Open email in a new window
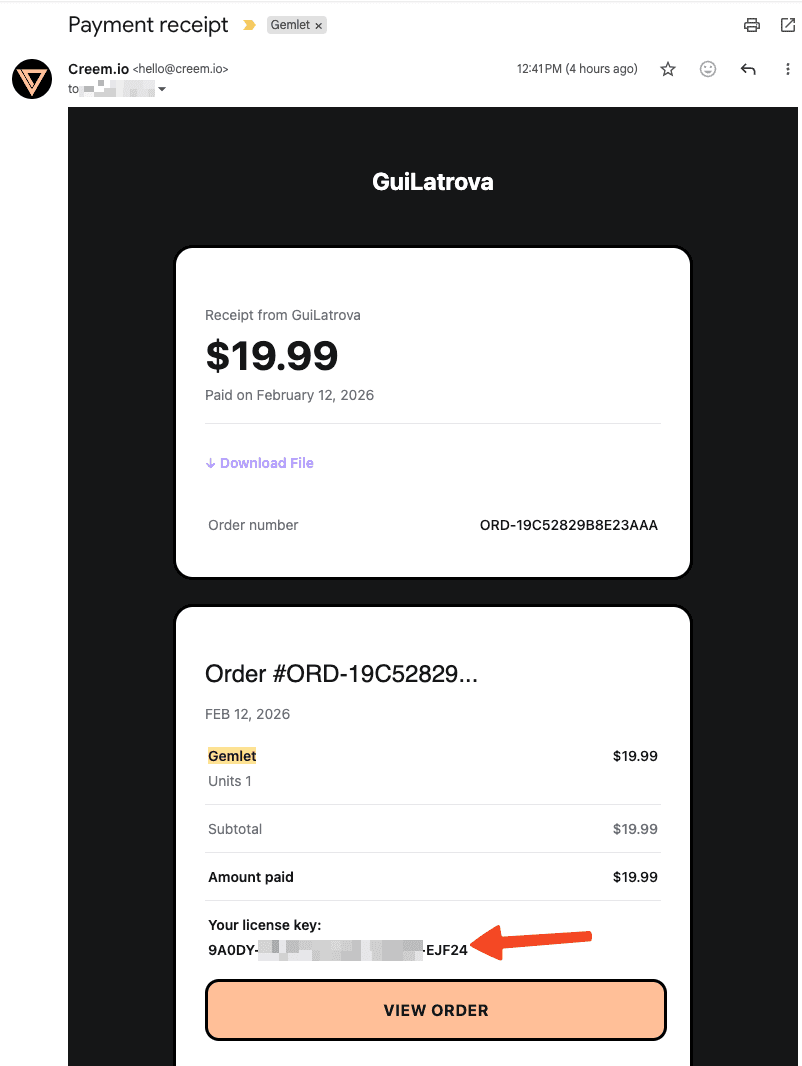Screen dimensions: 802x1066 pyautogui.click(x=788, y=25)
